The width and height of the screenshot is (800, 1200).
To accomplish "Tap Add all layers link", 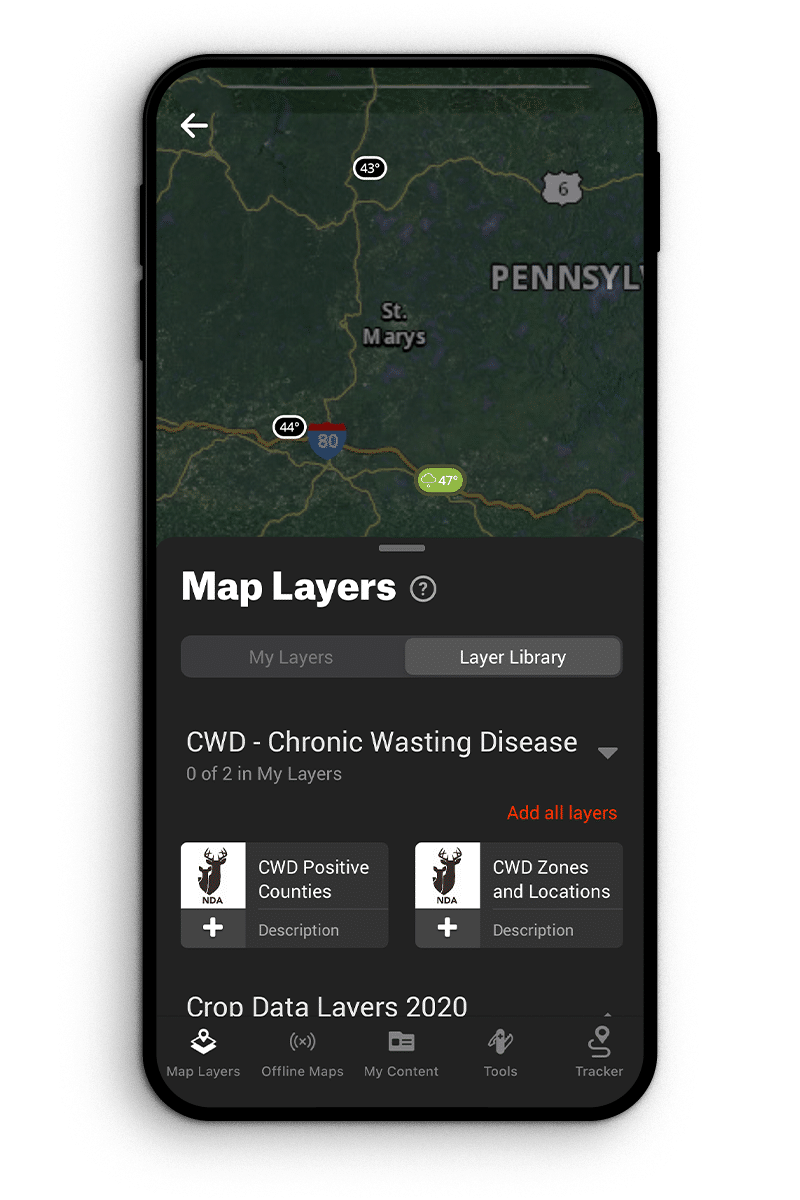I will pyautogui.click(x=561, y=813).
